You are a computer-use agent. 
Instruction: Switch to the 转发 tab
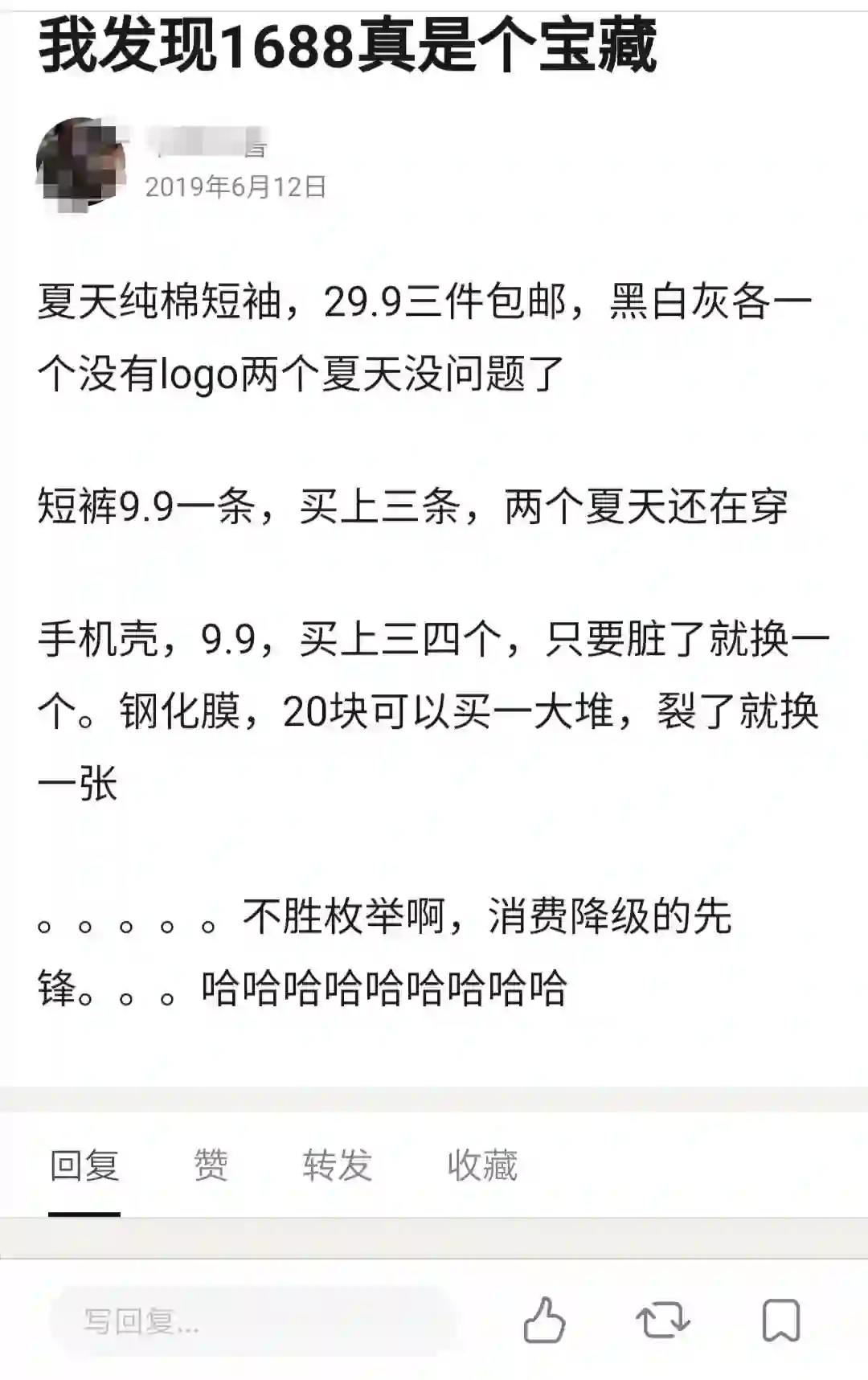[338, 1165]
